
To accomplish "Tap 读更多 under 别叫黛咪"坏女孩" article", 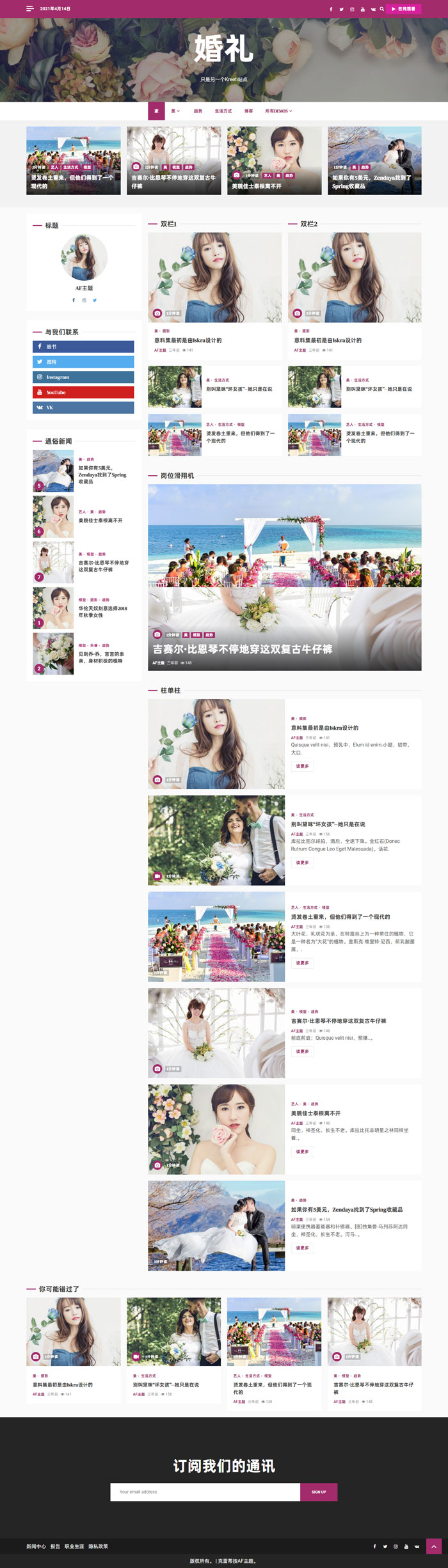I will tap(302, 862).
